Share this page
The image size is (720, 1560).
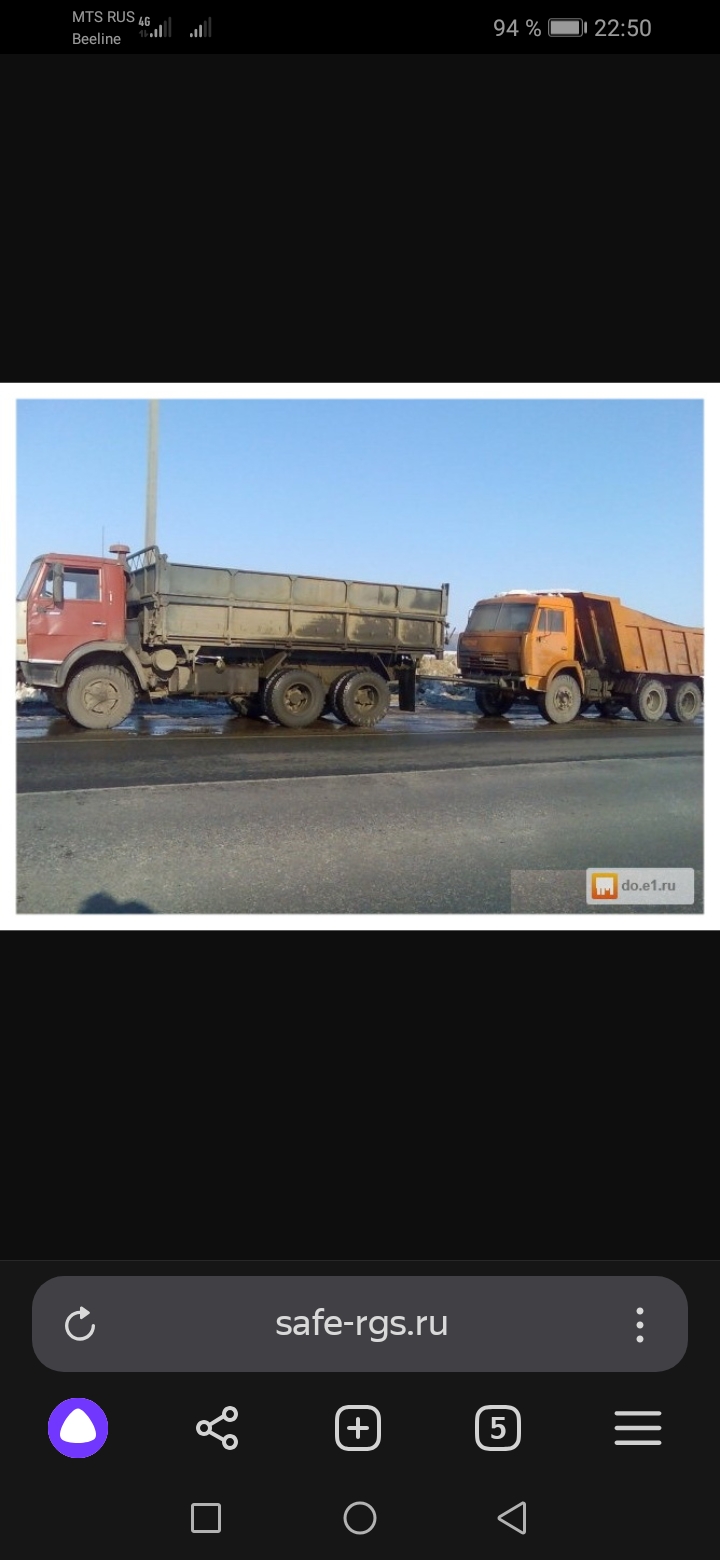[x=217, y=1428]
